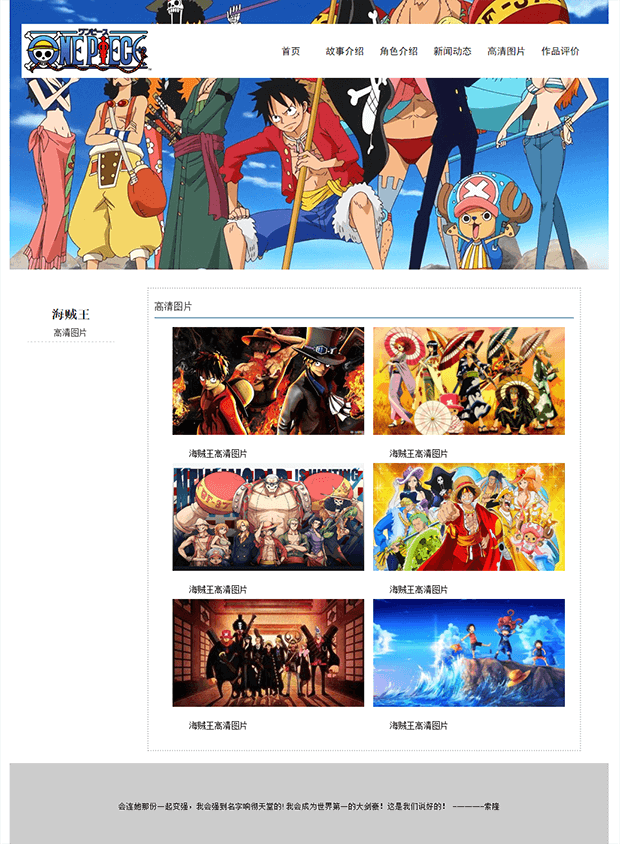View the picture with giant robot Franky
The width and height of the screenshot is (620, 844).
(268, 517)
